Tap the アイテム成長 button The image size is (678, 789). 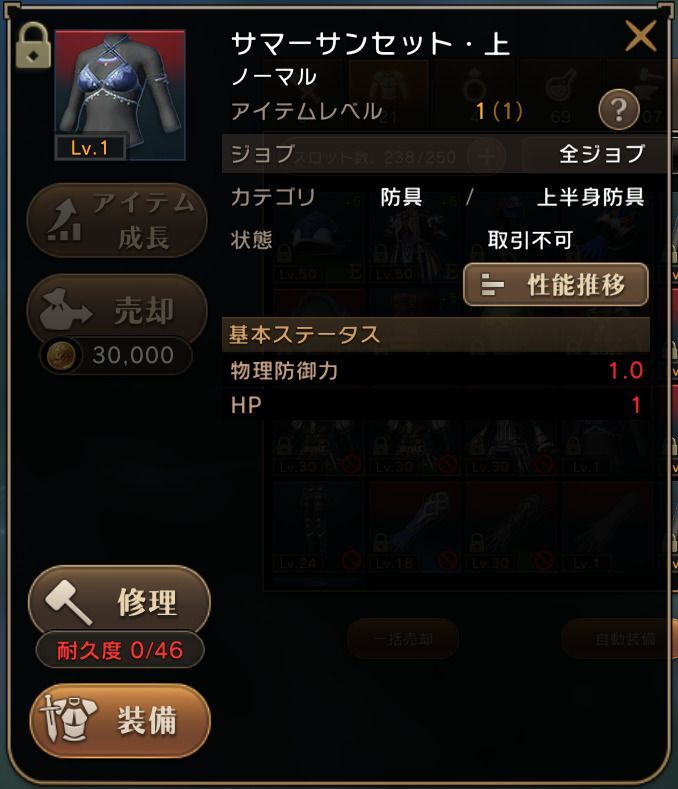point(117,221)
